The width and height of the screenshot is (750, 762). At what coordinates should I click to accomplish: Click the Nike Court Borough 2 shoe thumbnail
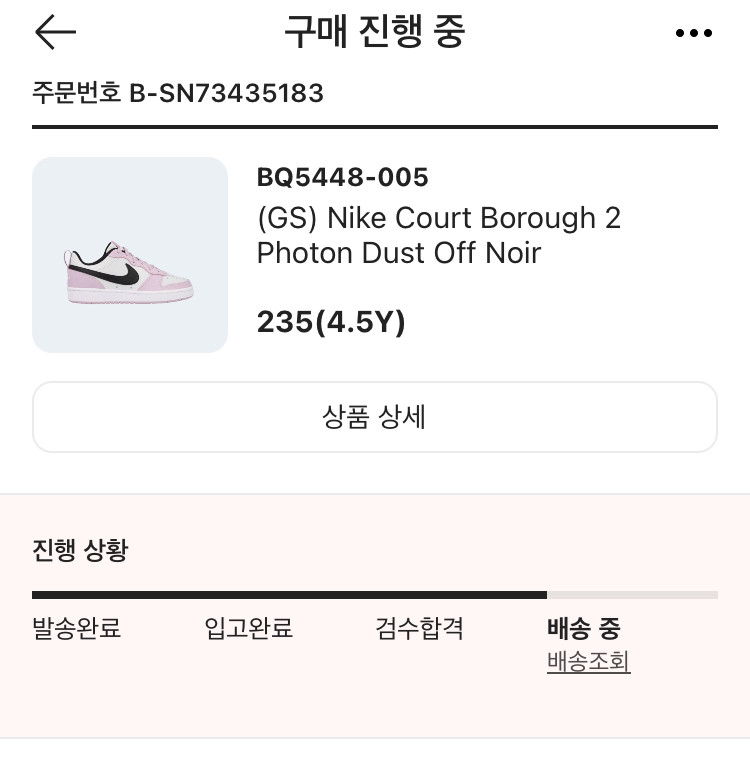[x=130, y=255]
